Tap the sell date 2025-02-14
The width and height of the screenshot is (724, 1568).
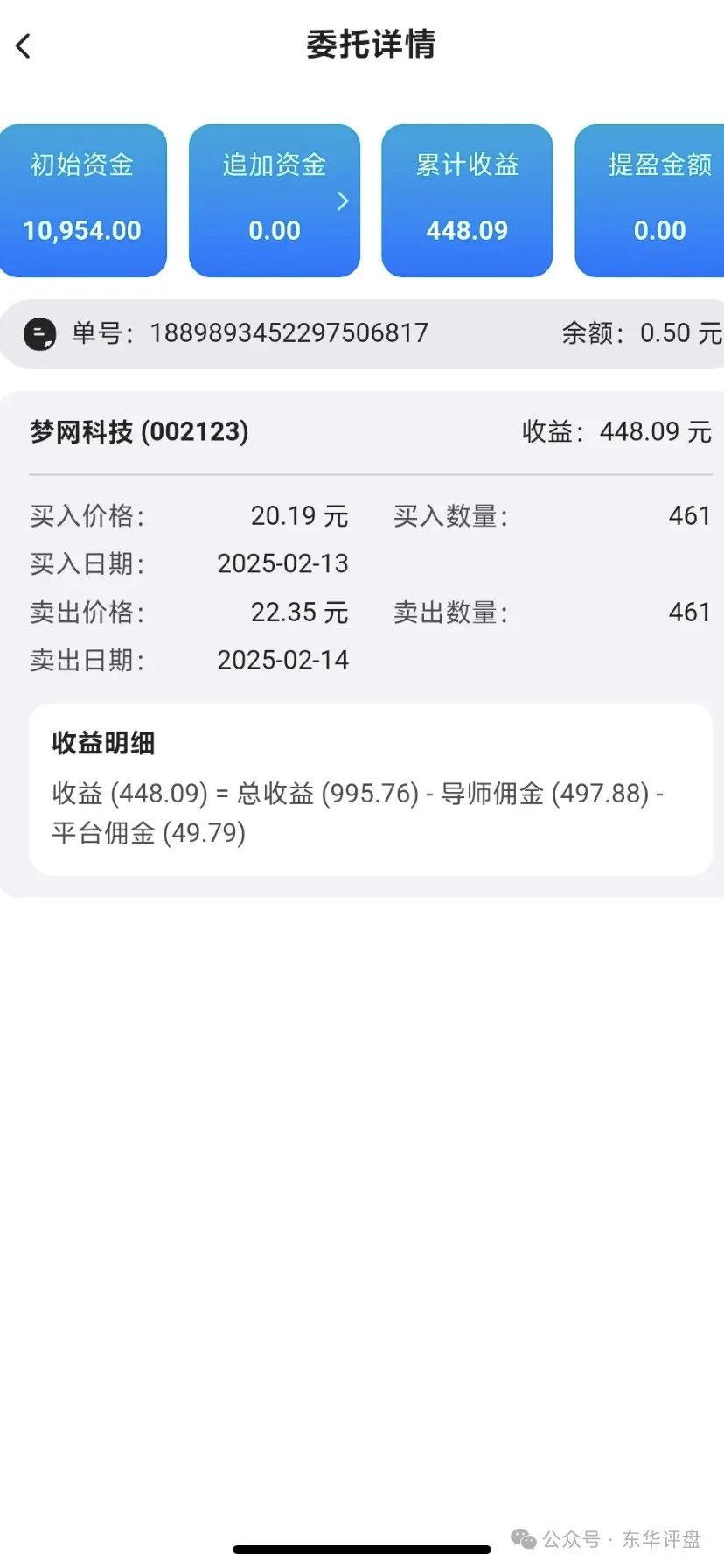283,659
